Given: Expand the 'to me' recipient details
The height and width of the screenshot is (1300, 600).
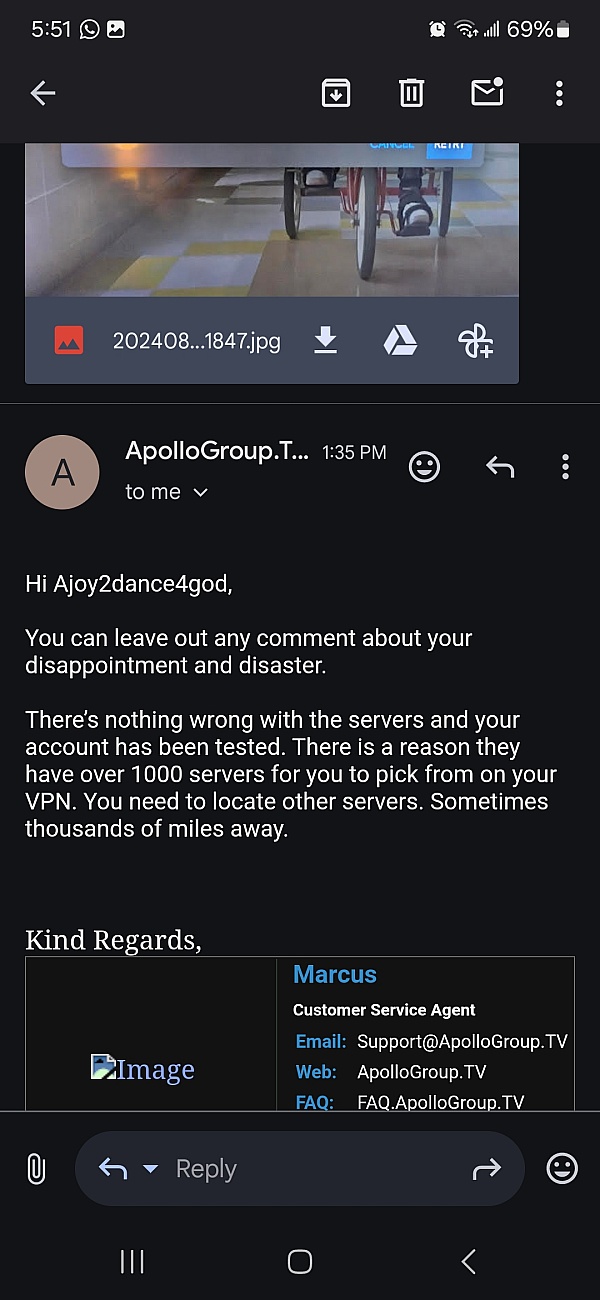Looking at the screenshot, I should pos(166,492).
